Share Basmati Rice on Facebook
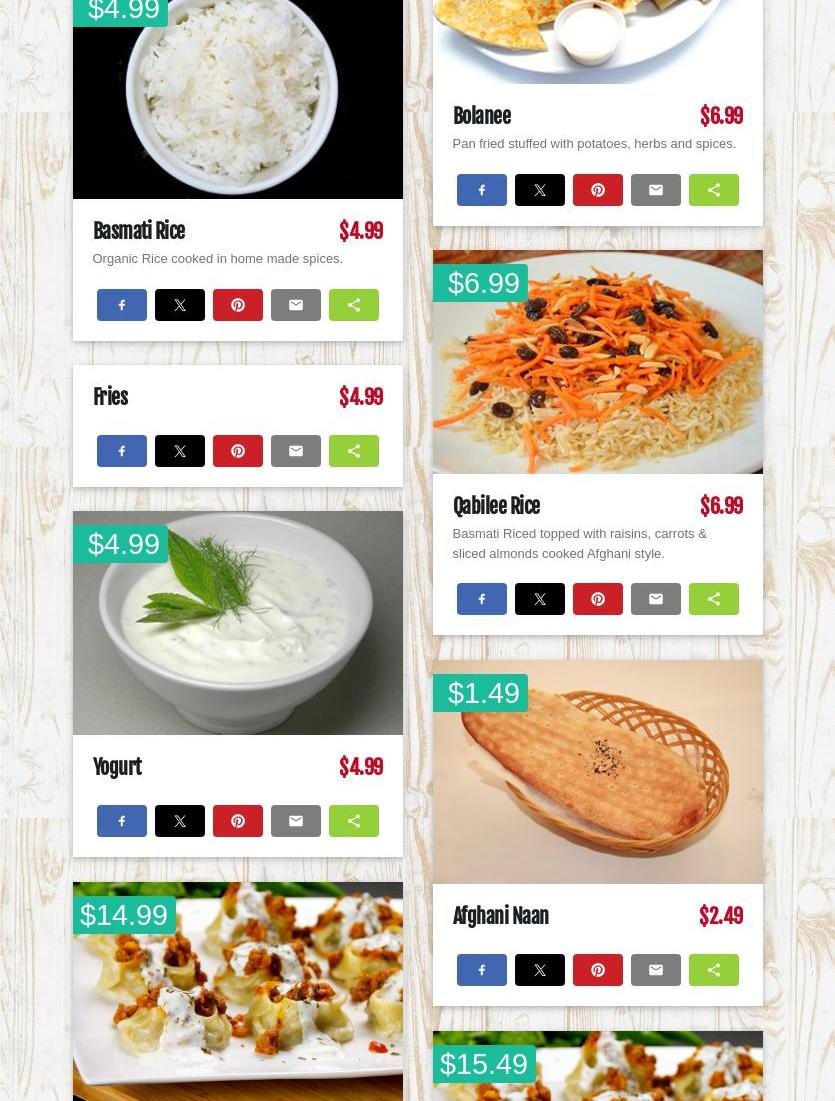This screenshot has width=835, height=1101. pyautogui.click(x=122, y=305)
